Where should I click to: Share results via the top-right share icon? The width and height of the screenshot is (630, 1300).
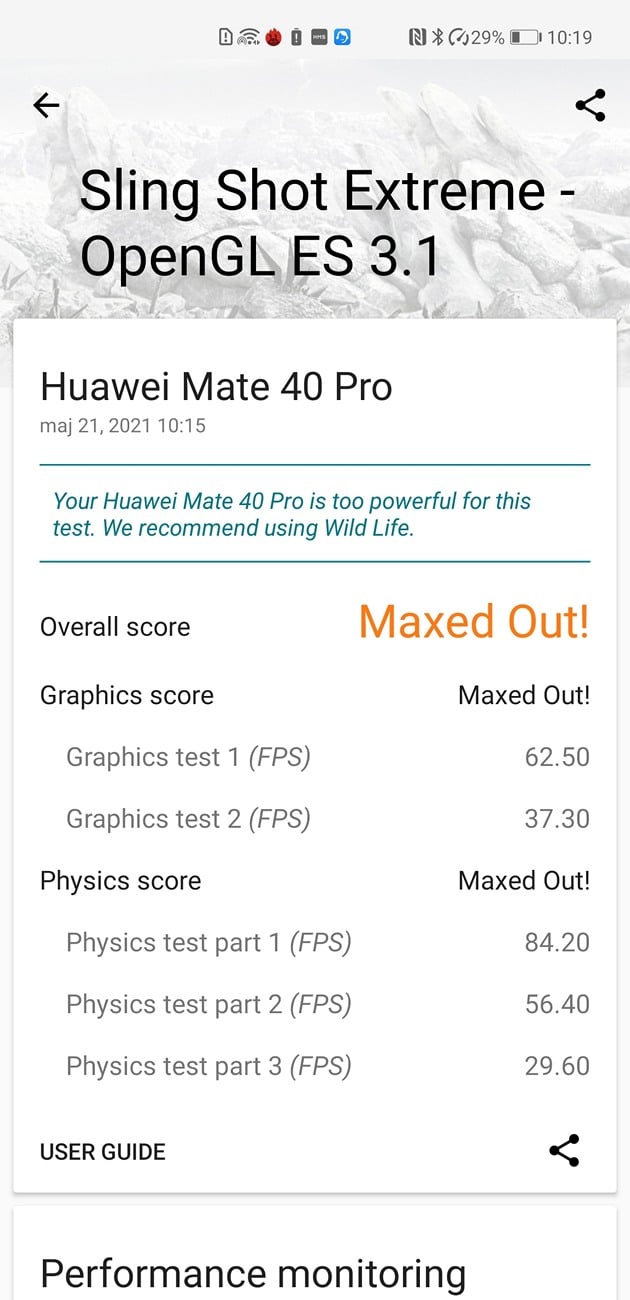[590, 105]
